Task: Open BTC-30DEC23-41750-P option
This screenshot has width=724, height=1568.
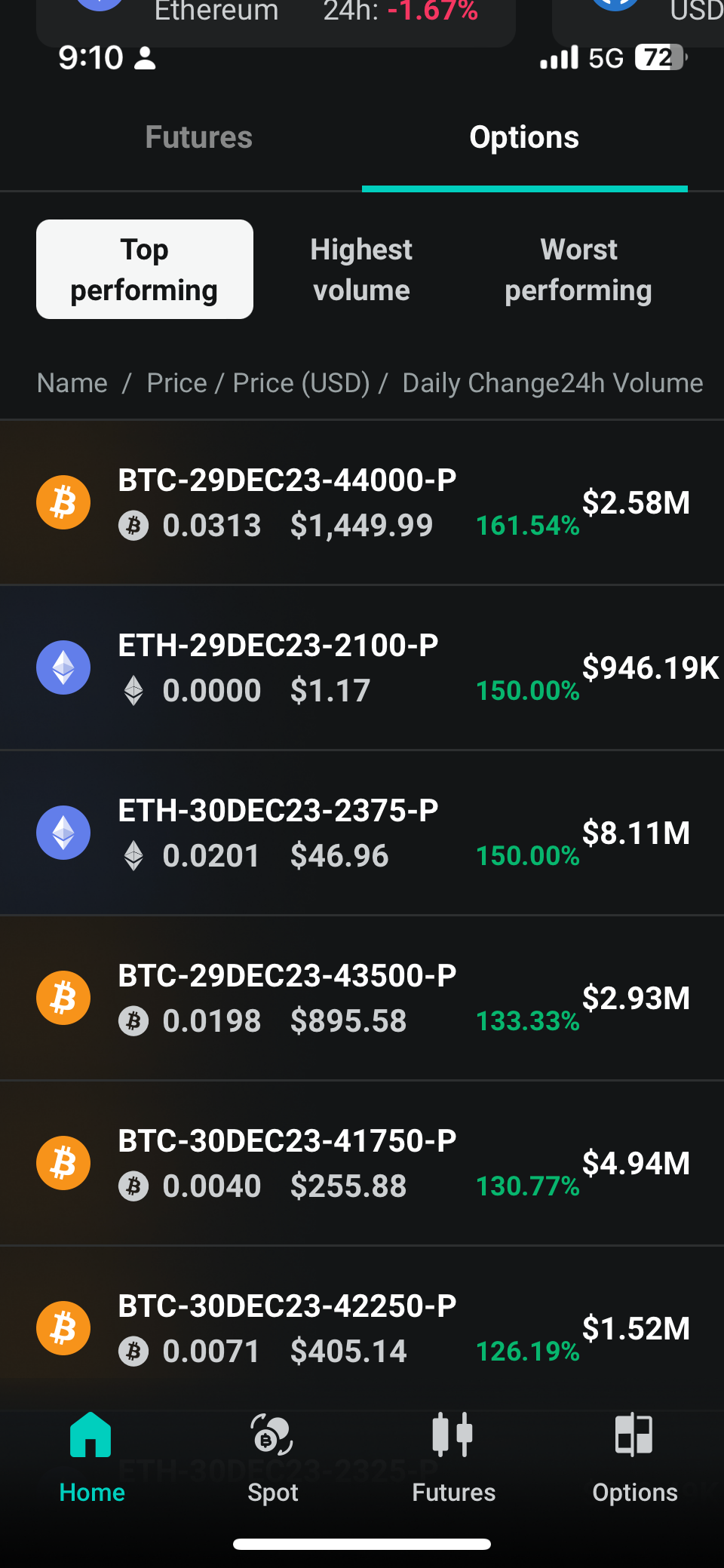Action: [362, 1163]
